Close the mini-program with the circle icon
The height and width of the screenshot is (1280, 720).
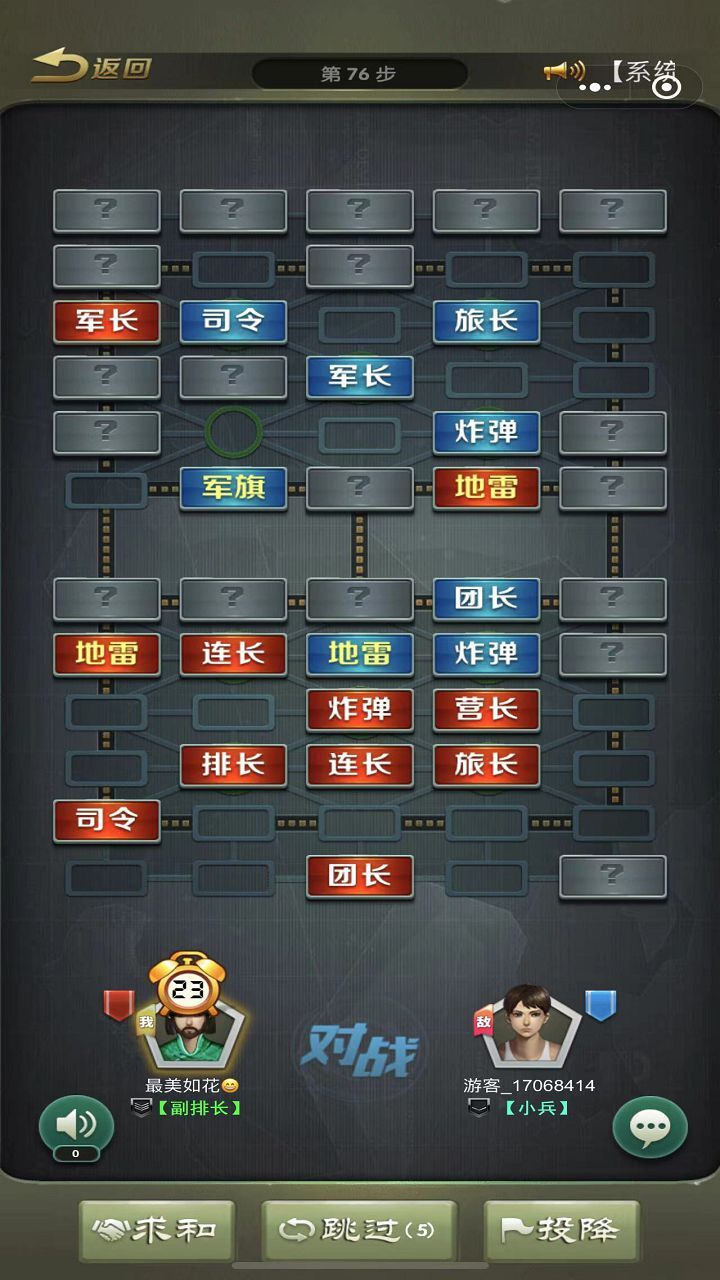coord(667,87)
